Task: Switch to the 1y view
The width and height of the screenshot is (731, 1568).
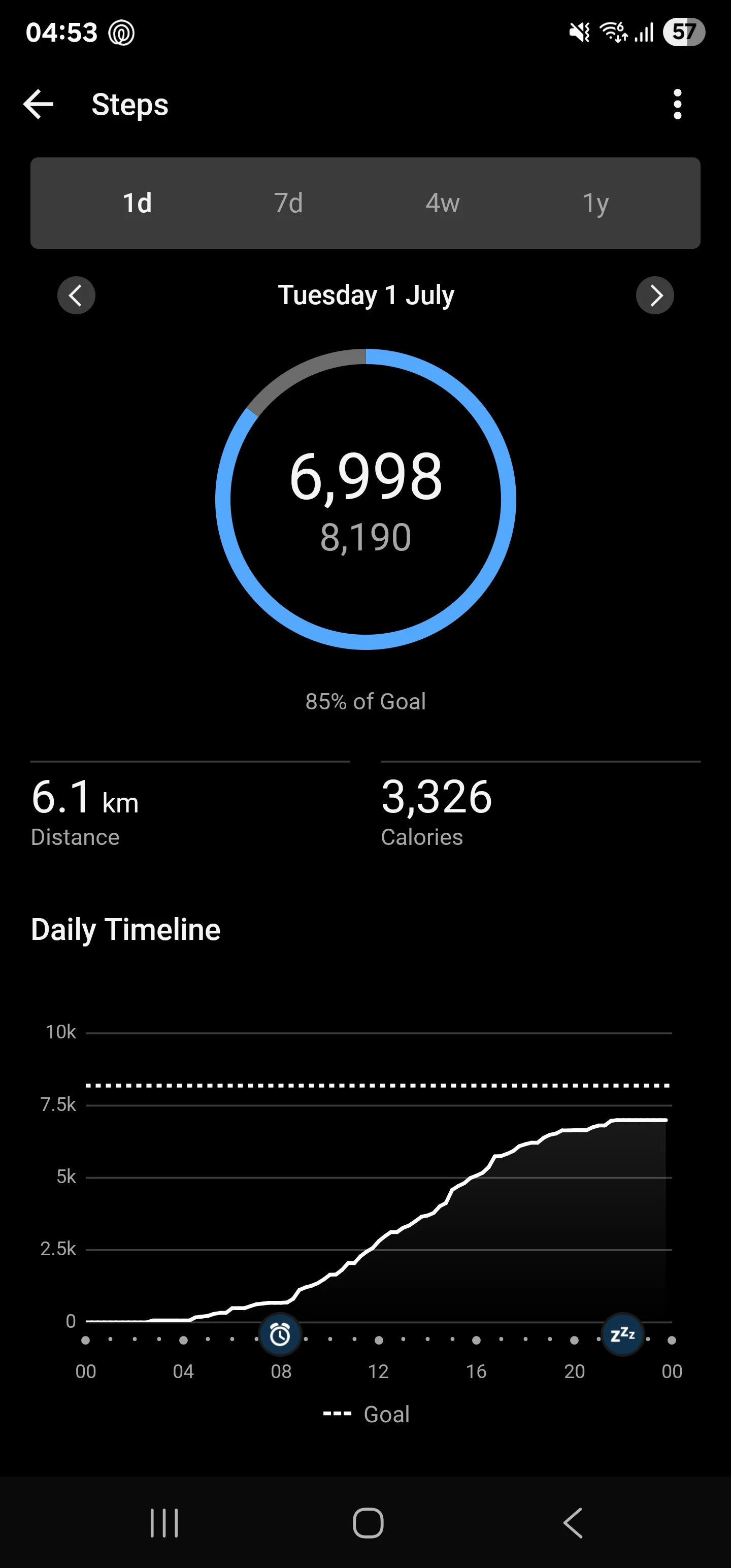Action: (595, 203)
